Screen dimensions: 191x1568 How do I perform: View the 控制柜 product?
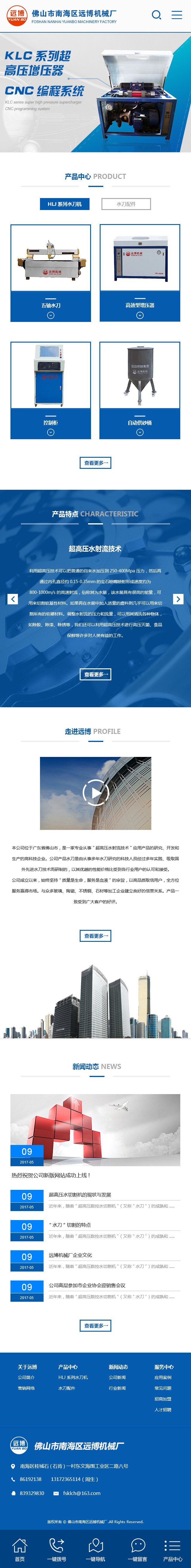tap(50, 390)
